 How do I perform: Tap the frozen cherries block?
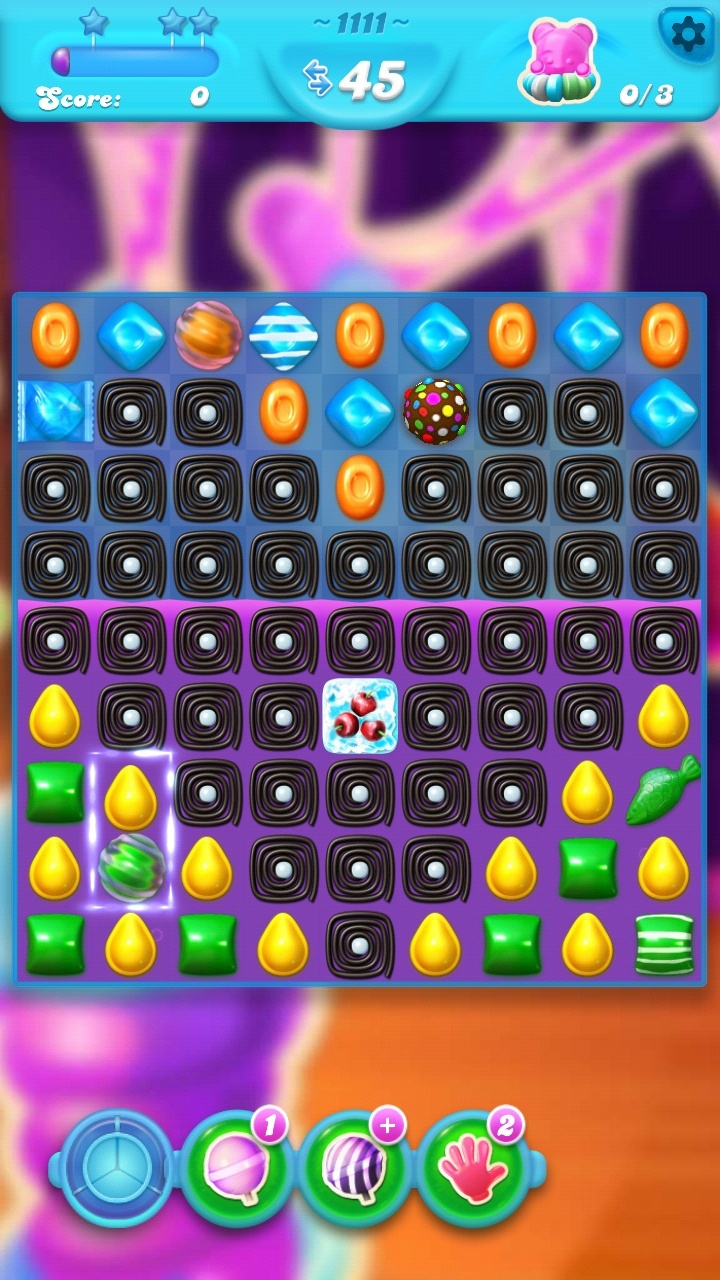tap(360, 716)
